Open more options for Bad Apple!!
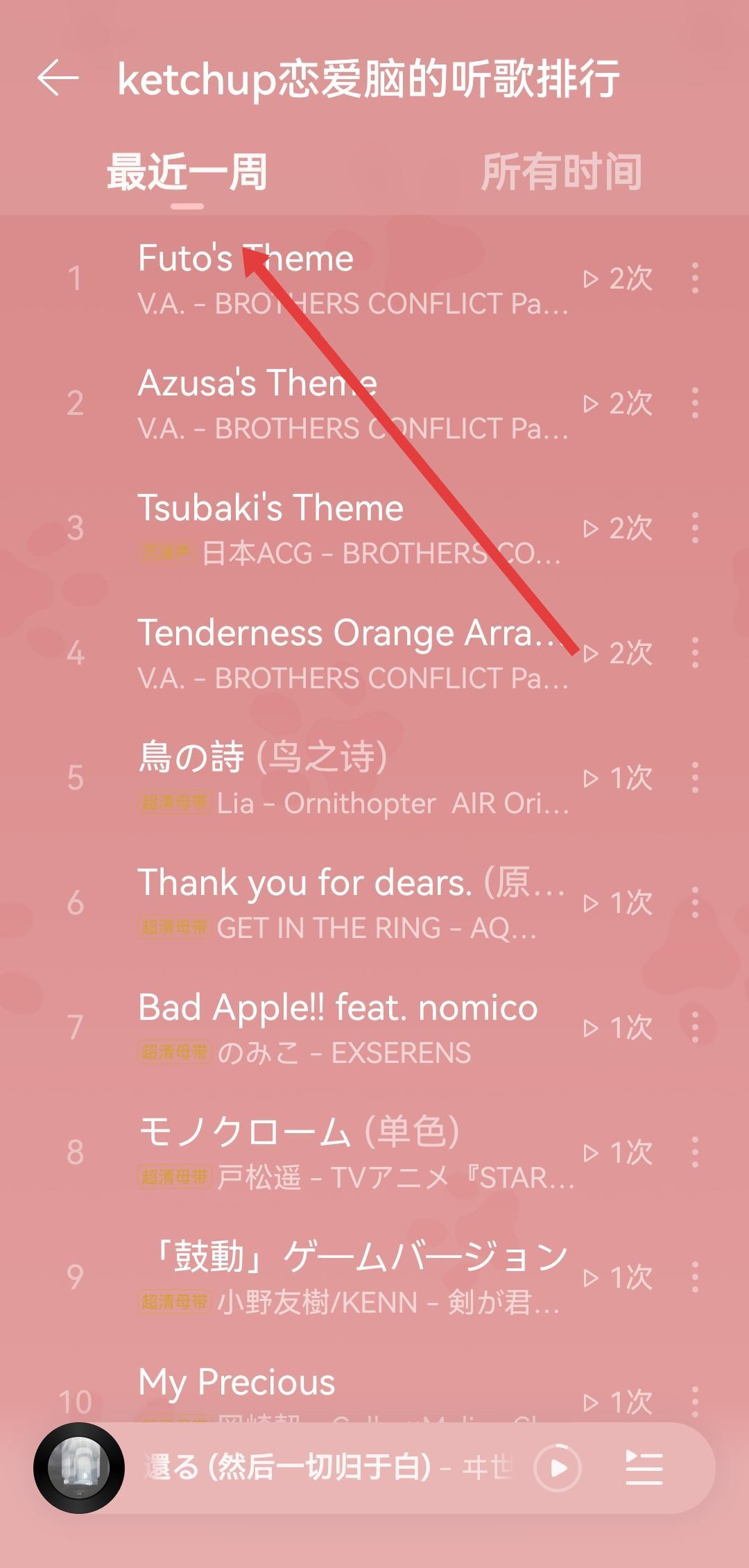Screen dimensions: 749x1568 pyautogui.click(x=695, y=1028)
